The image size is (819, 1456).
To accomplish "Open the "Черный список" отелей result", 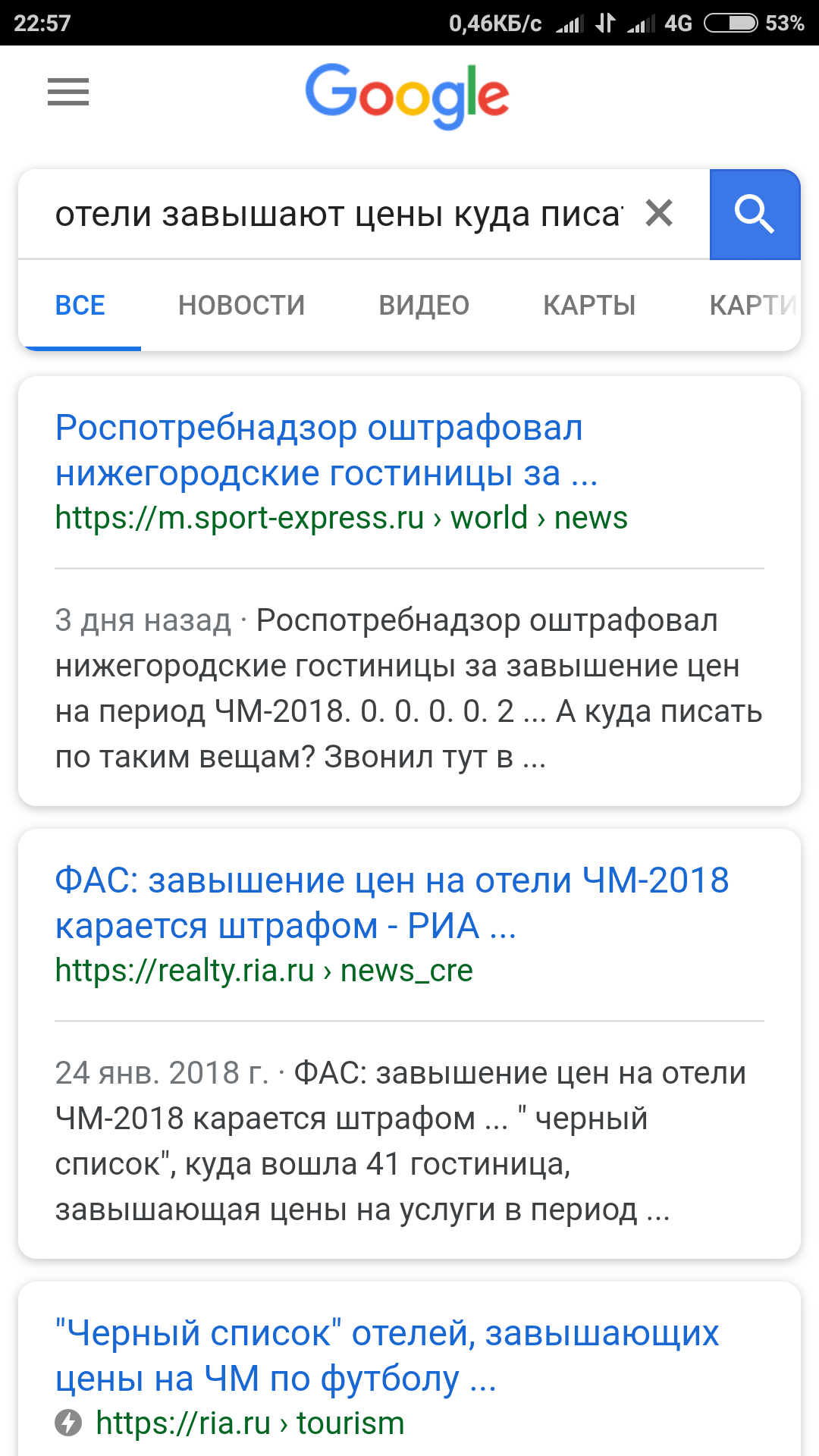I will point(387,1355).
